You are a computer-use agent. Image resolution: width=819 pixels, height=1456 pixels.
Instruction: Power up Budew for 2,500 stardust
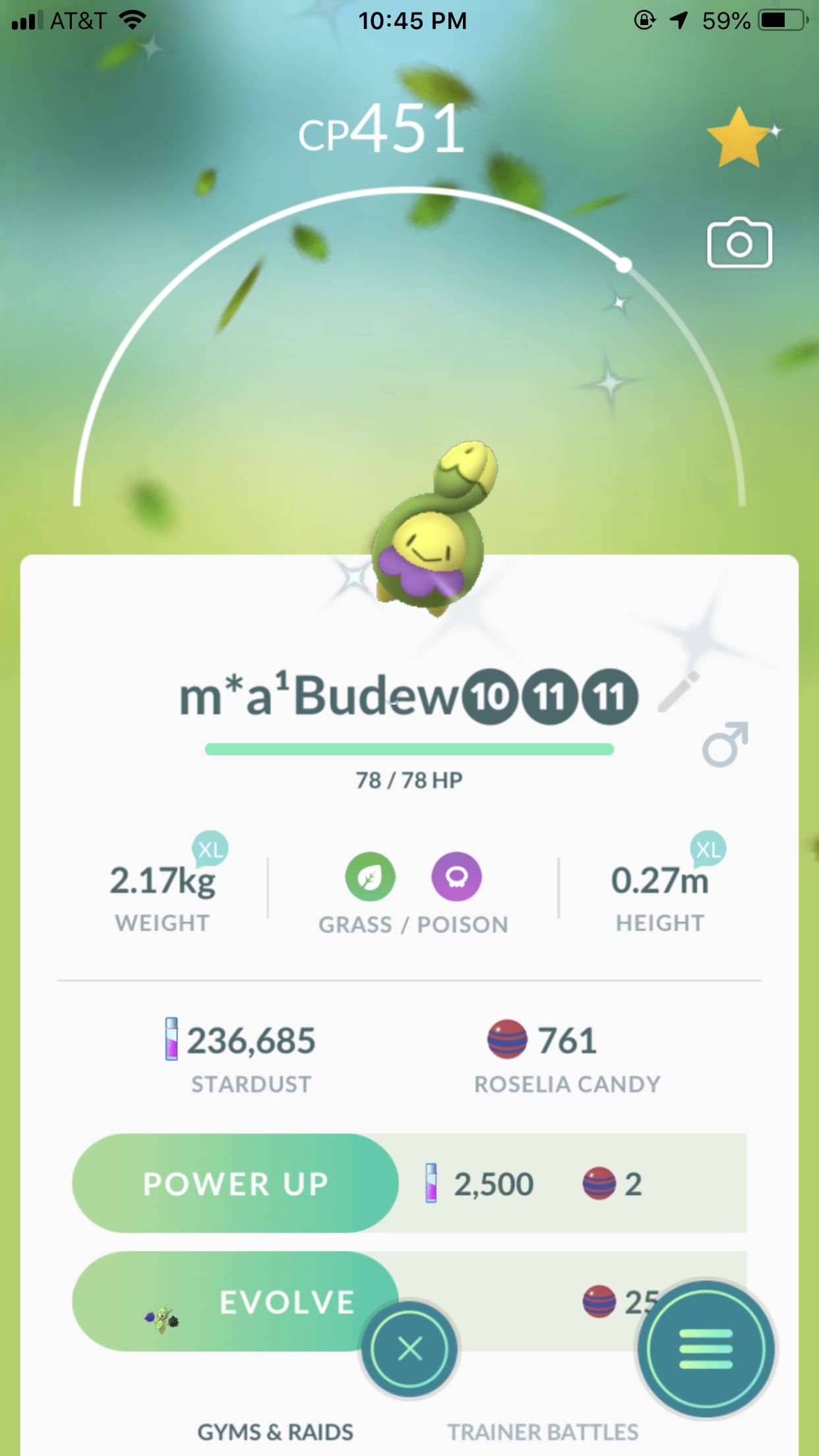pos(235,1184)
